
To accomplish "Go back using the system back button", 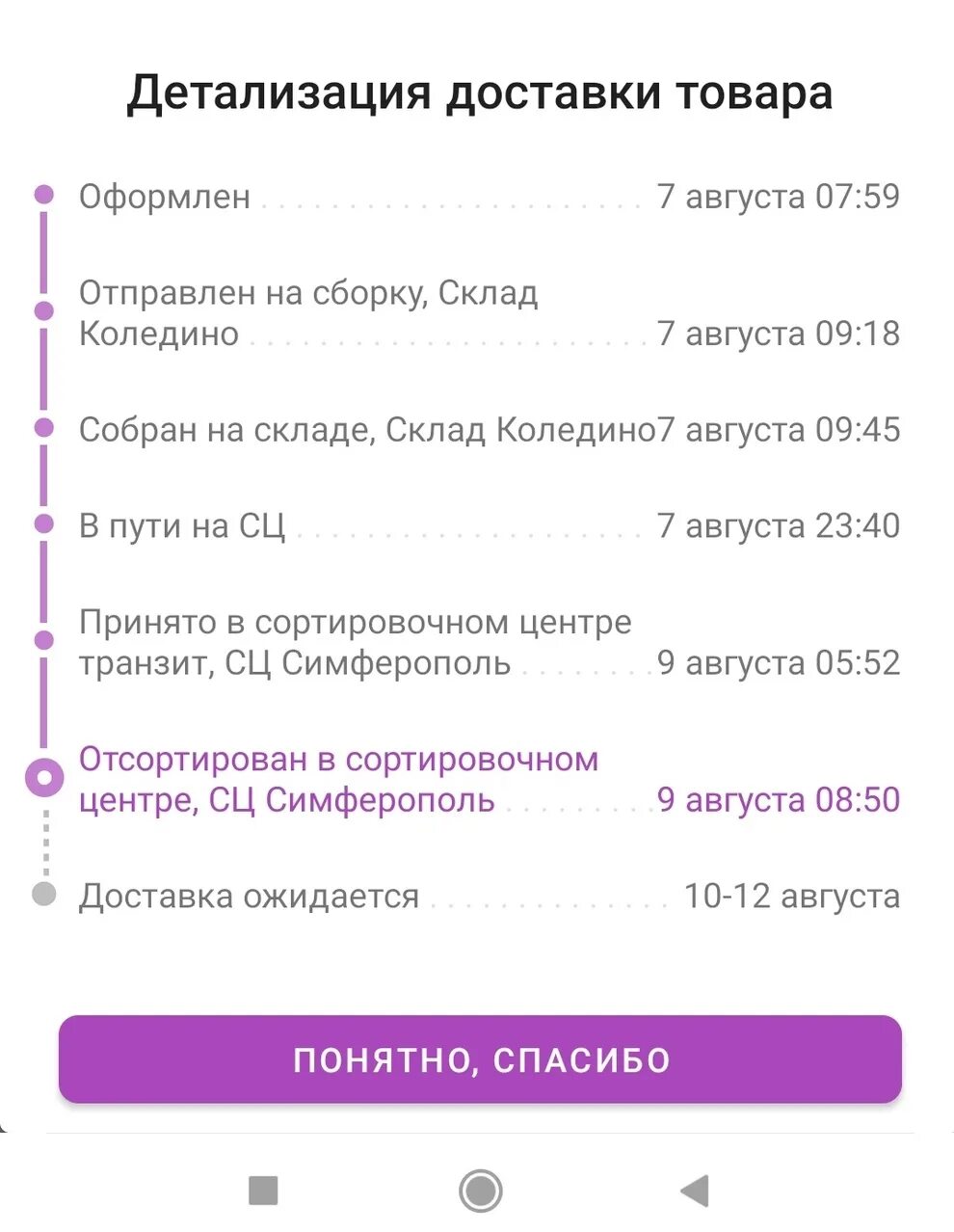I will tap(695, 1191).
